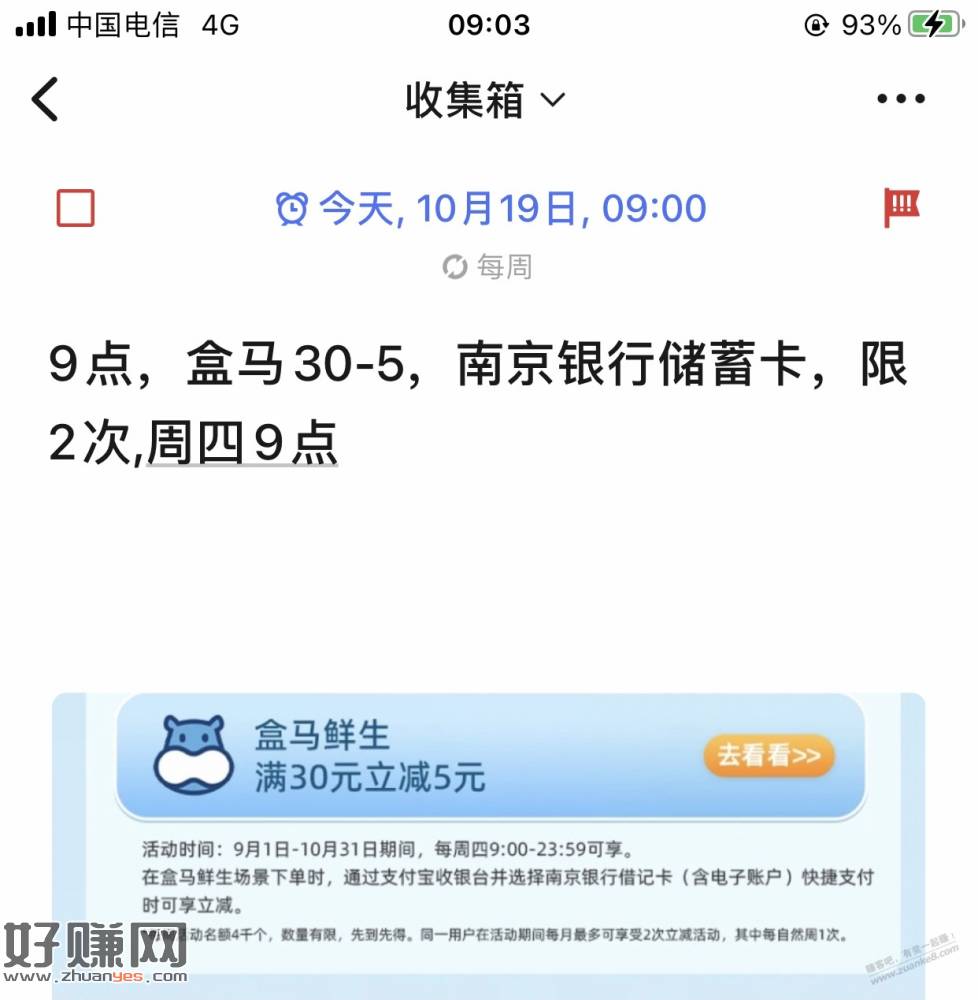Viewport: 978px width, 1000px height.
Task: Edit the task title text
Action: (478, 404)
